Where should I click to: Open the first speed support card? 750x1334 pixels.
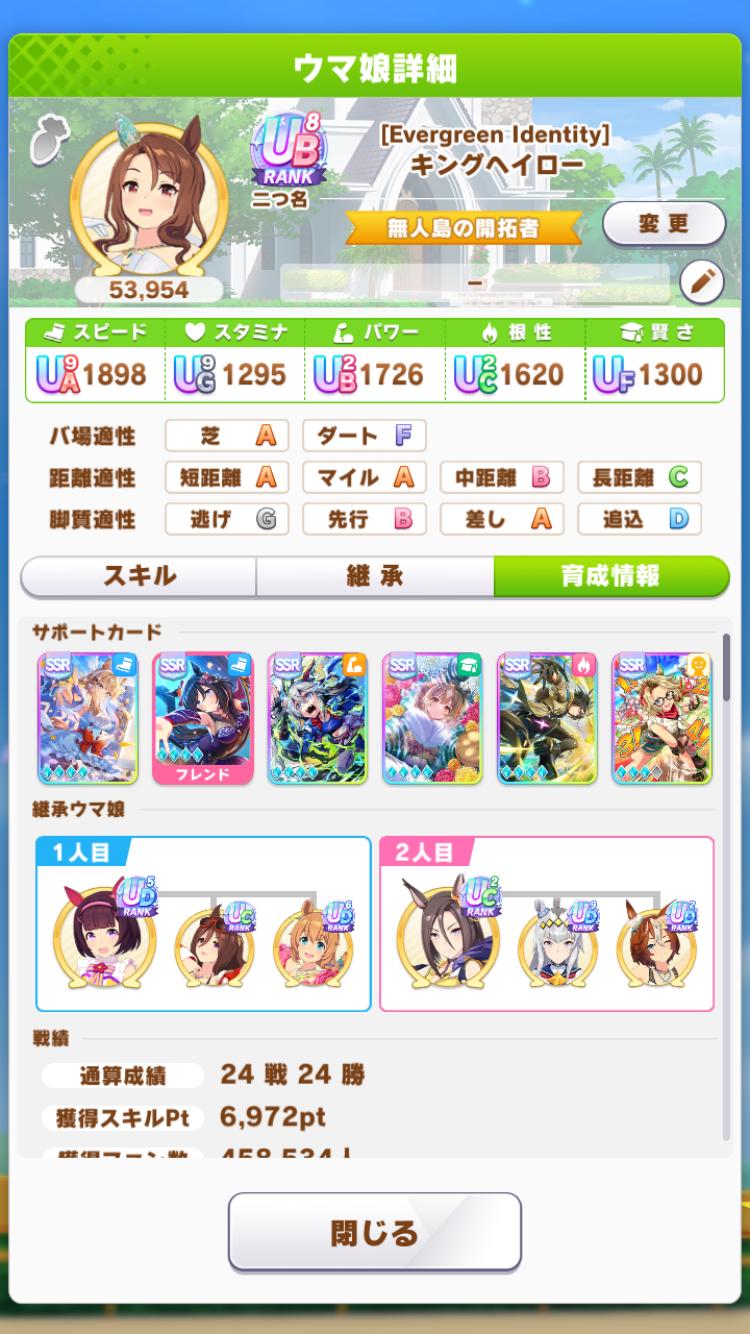(x=87, y=719)
